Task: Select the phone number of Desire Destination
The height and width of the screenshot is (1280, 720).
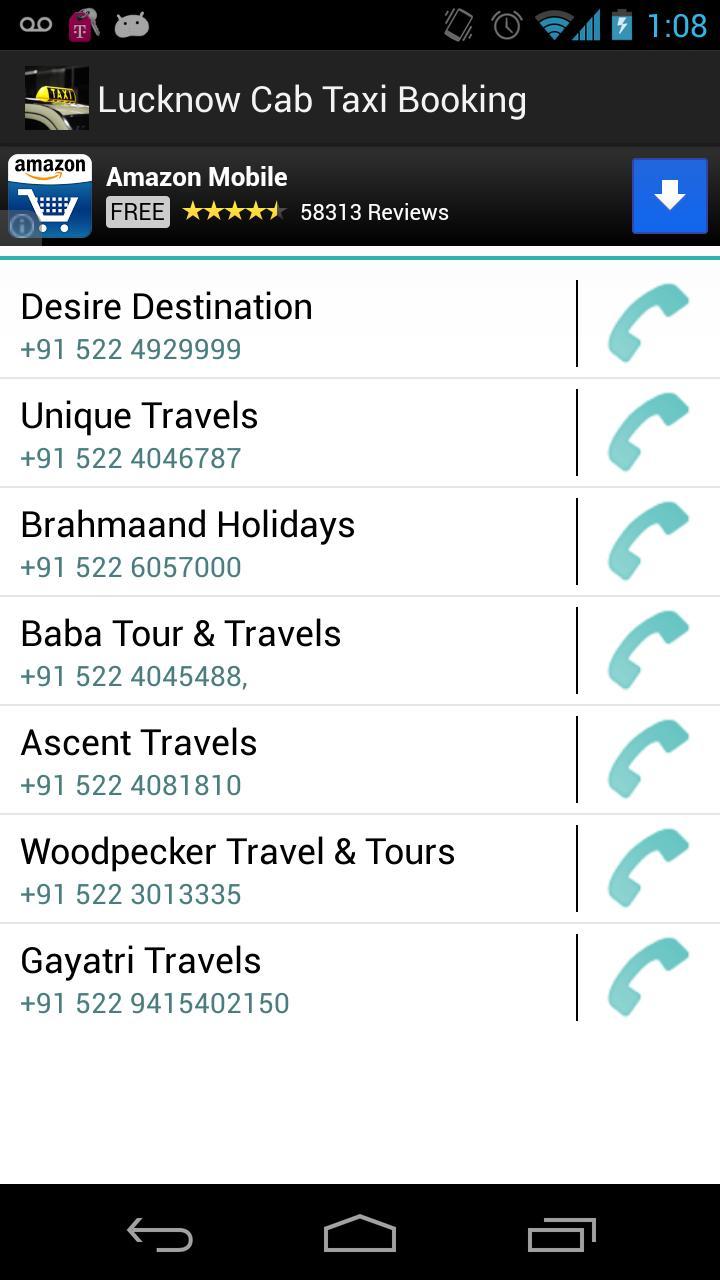Action: 130,349
